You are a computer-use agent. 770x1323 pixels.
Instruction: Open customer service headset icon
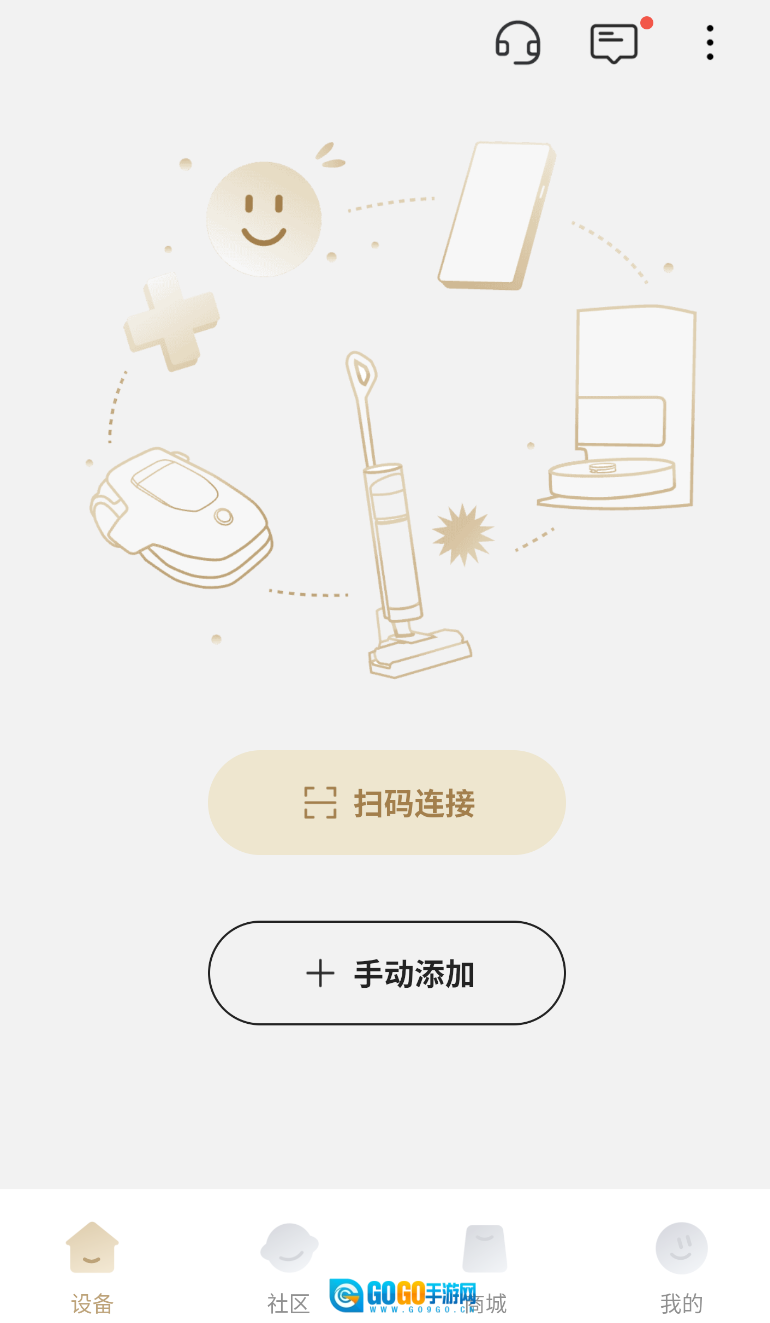(x=517, y=42)
